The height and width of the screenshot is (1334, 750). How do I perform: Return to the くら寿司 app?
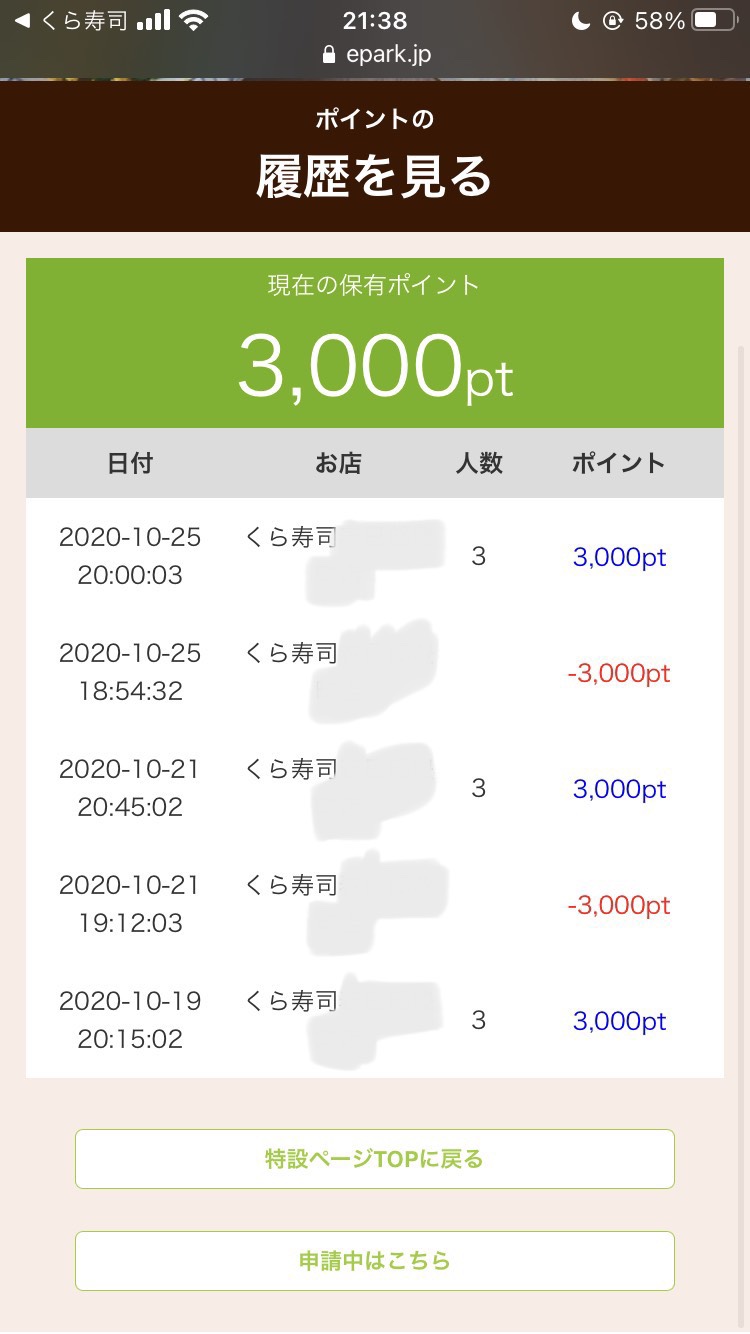click(70, 21)
